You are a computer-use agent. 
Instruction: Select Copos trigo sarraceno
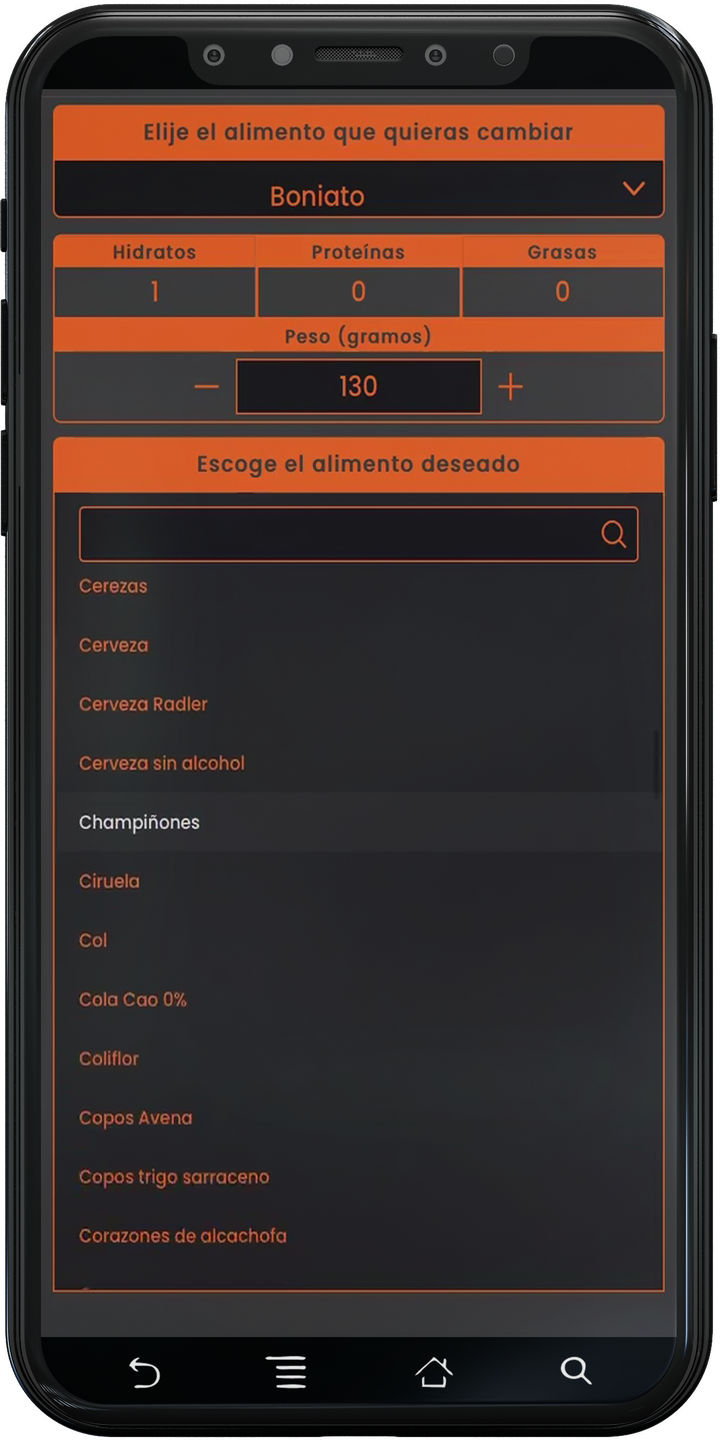(174, 1176)
